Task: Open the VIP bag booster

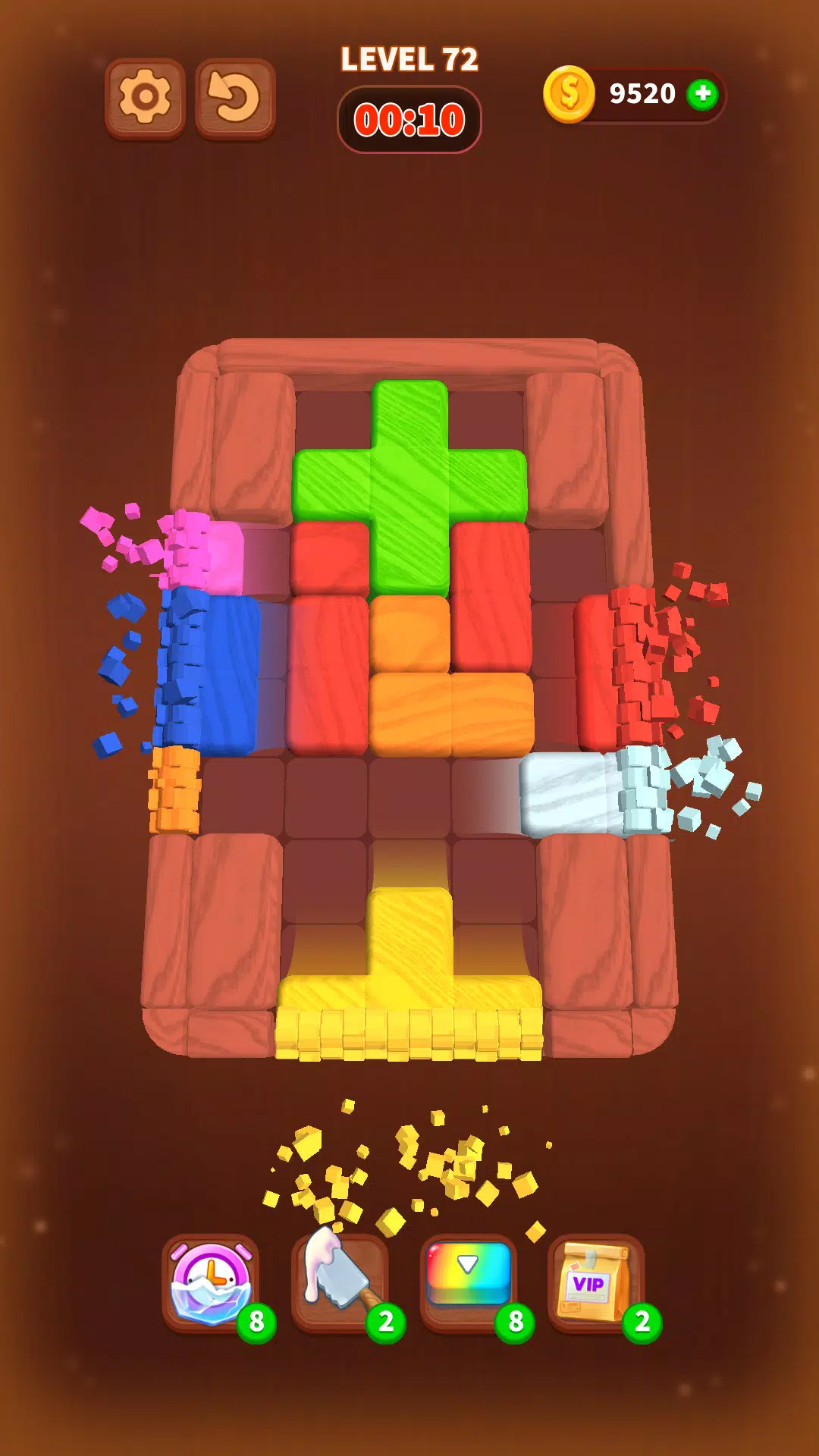Action: click(x=596, y=1282)
